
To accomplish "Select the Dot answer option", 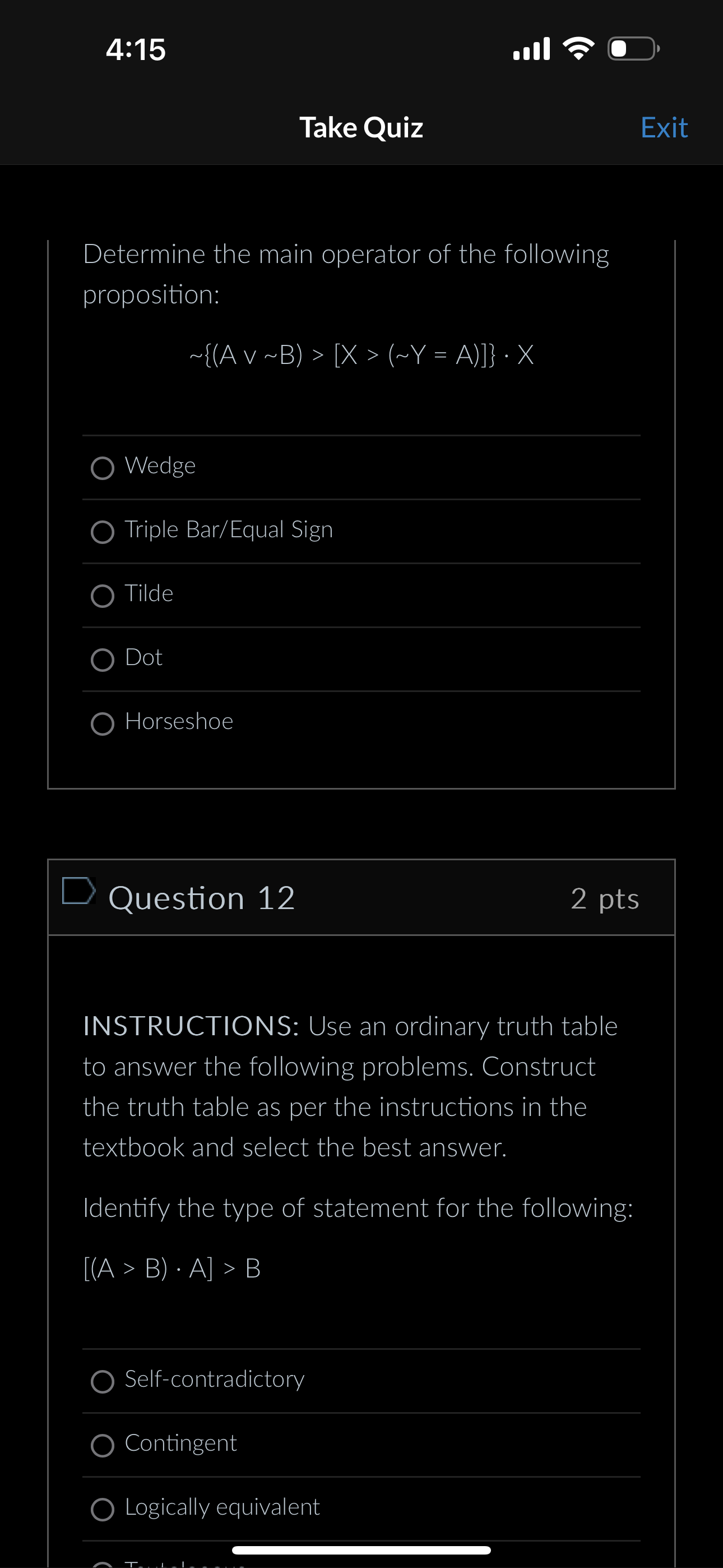I will click(x=102, y=660).
